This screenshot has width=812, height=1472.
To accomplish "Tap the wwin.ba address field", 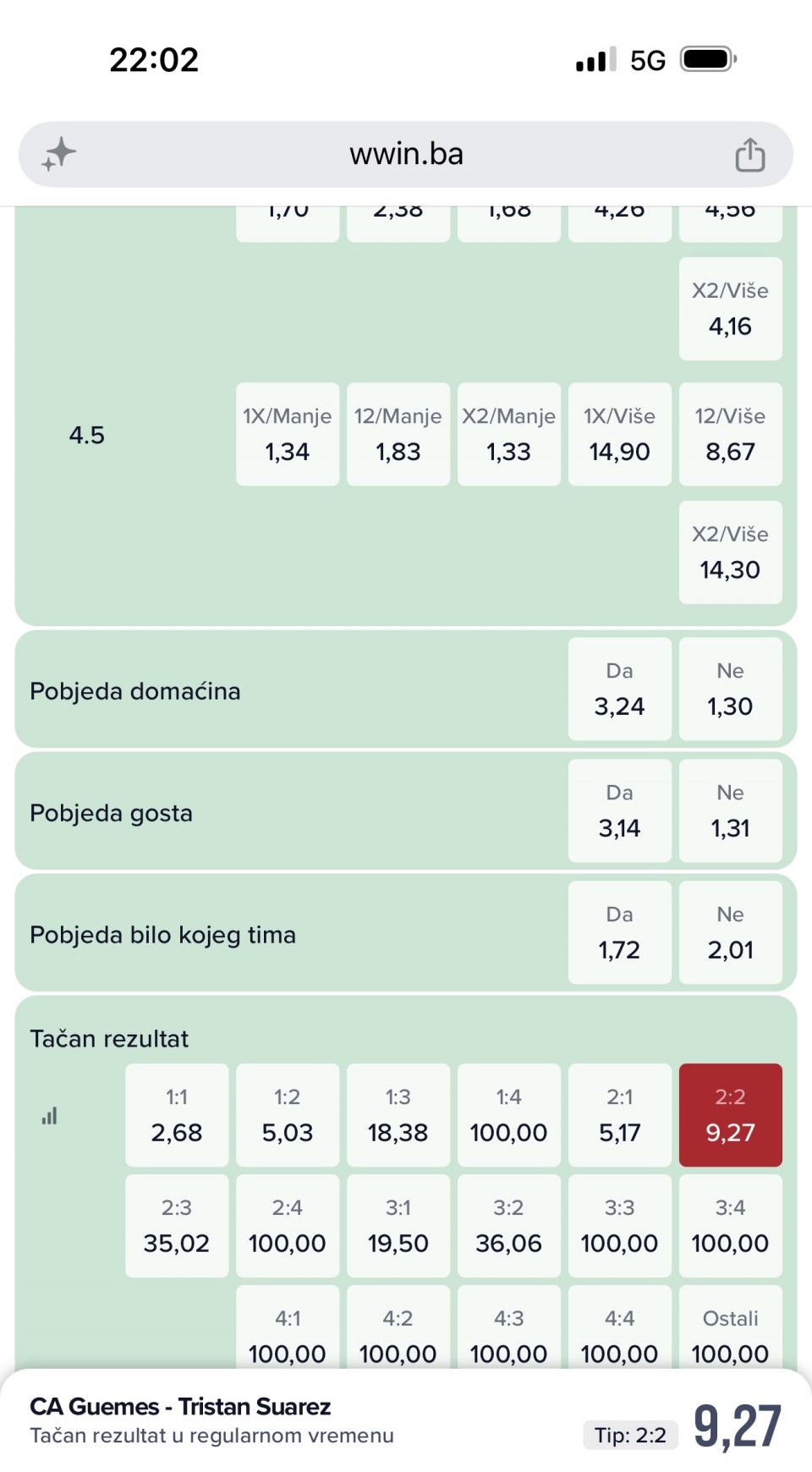I will pyautogui.click(x=406, y=154).
